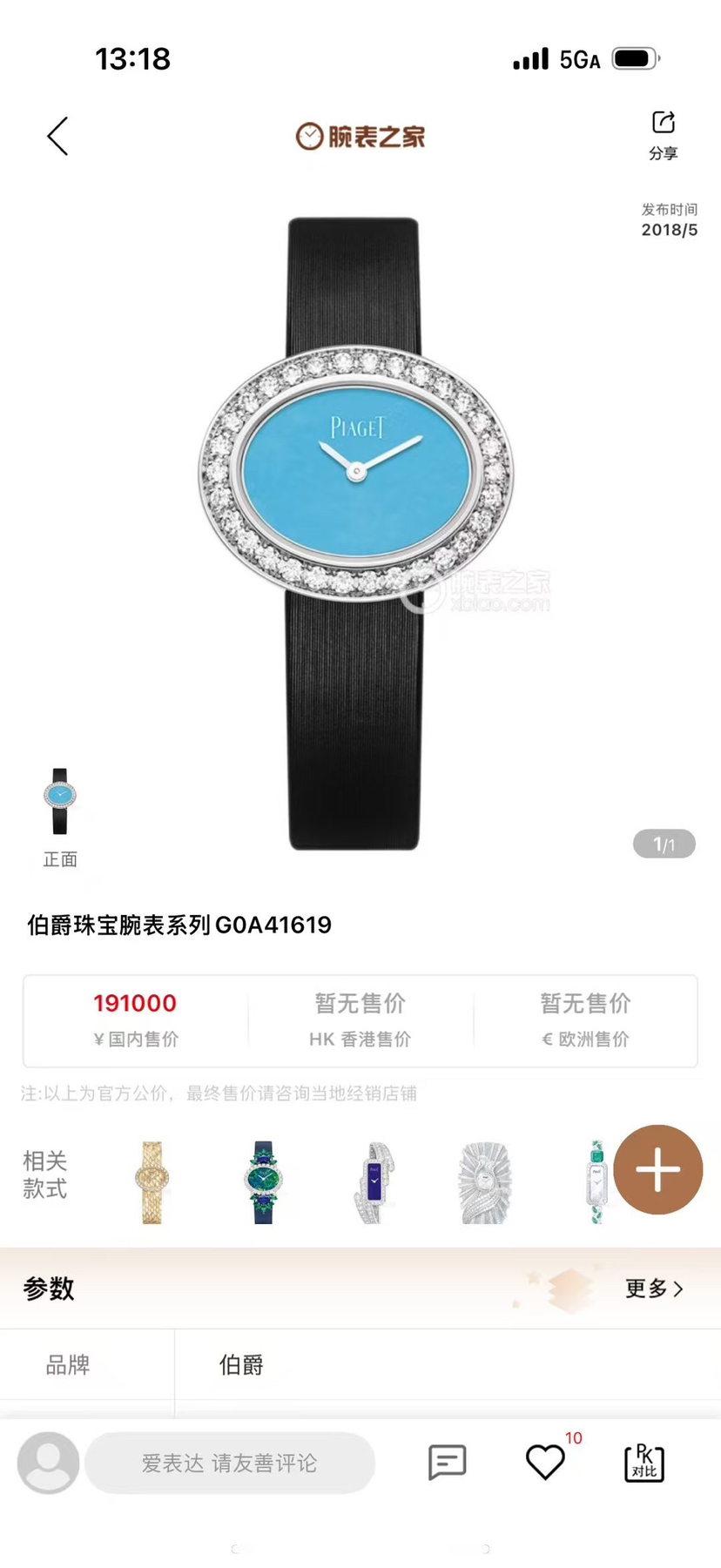Open the comments icon

tap(448, 1463)
